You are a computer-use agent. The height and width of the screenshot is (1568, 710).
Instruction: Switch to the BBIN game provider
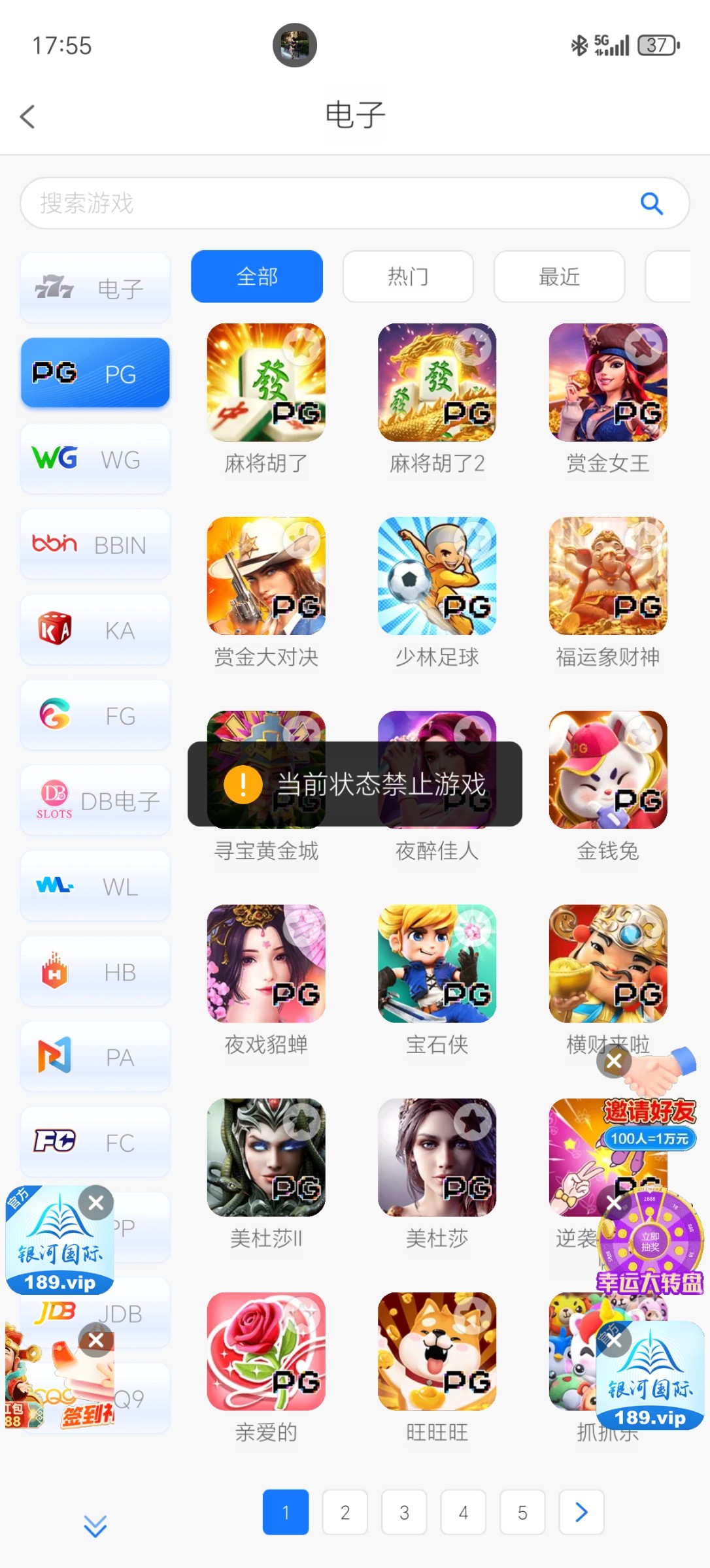pos(95,545)
